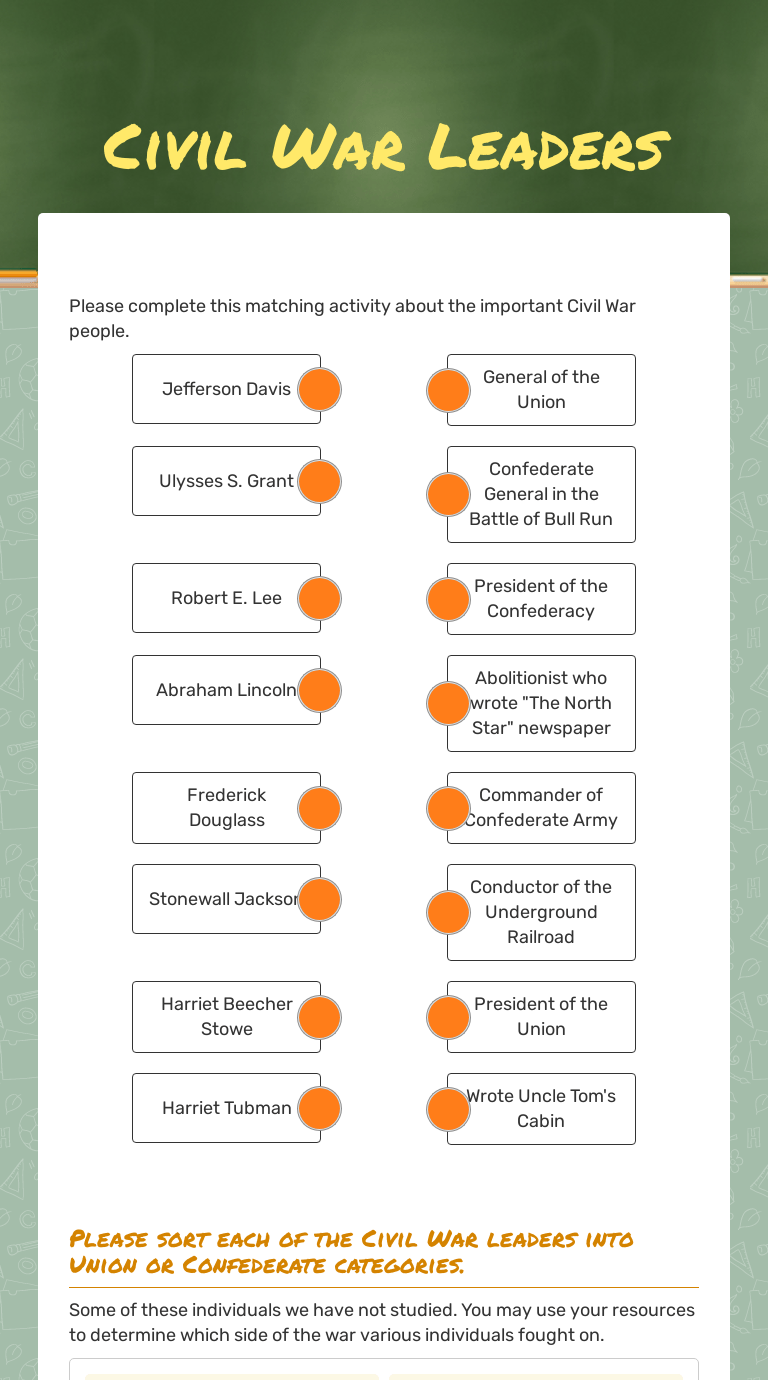Screen dimensions: 768x1380
Task: Select the President of the Union answer
Action: [x=541, y=1017]
